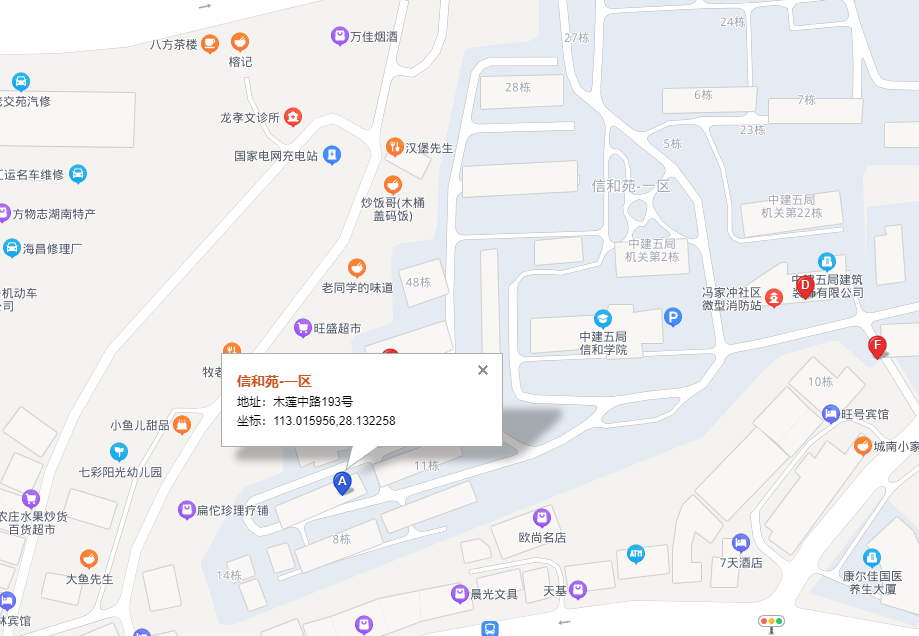
Task: Open the 旺盛超市 map point
Action: [x=302, y=328]
